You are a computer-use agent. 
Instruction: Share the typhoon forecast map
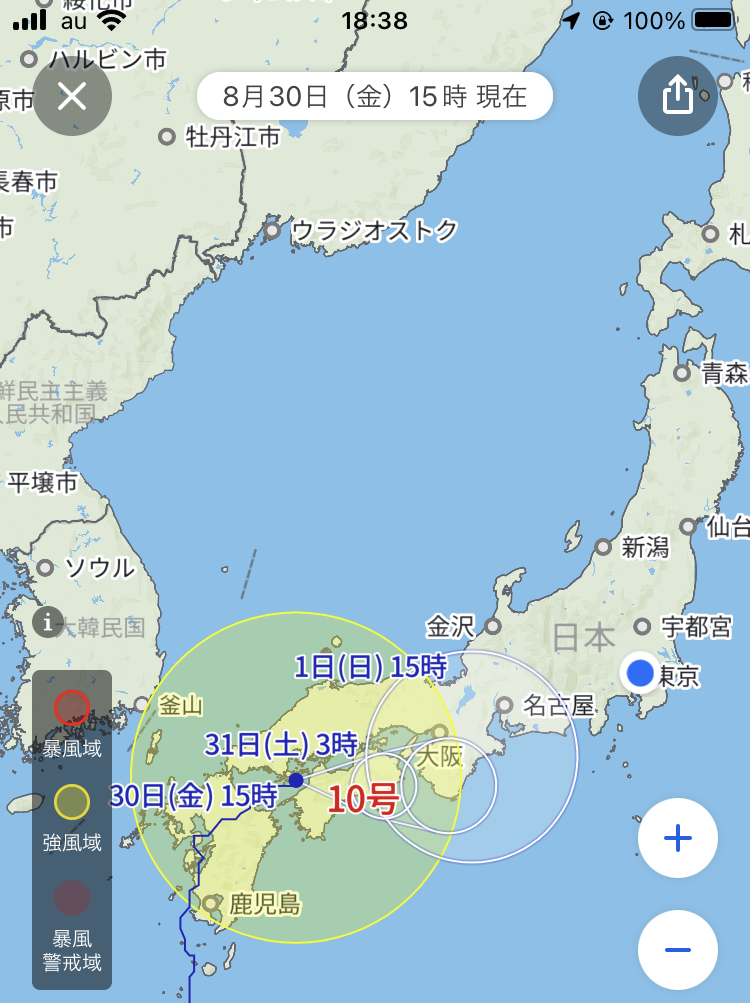pyautogui.click(x=677, y=97)
